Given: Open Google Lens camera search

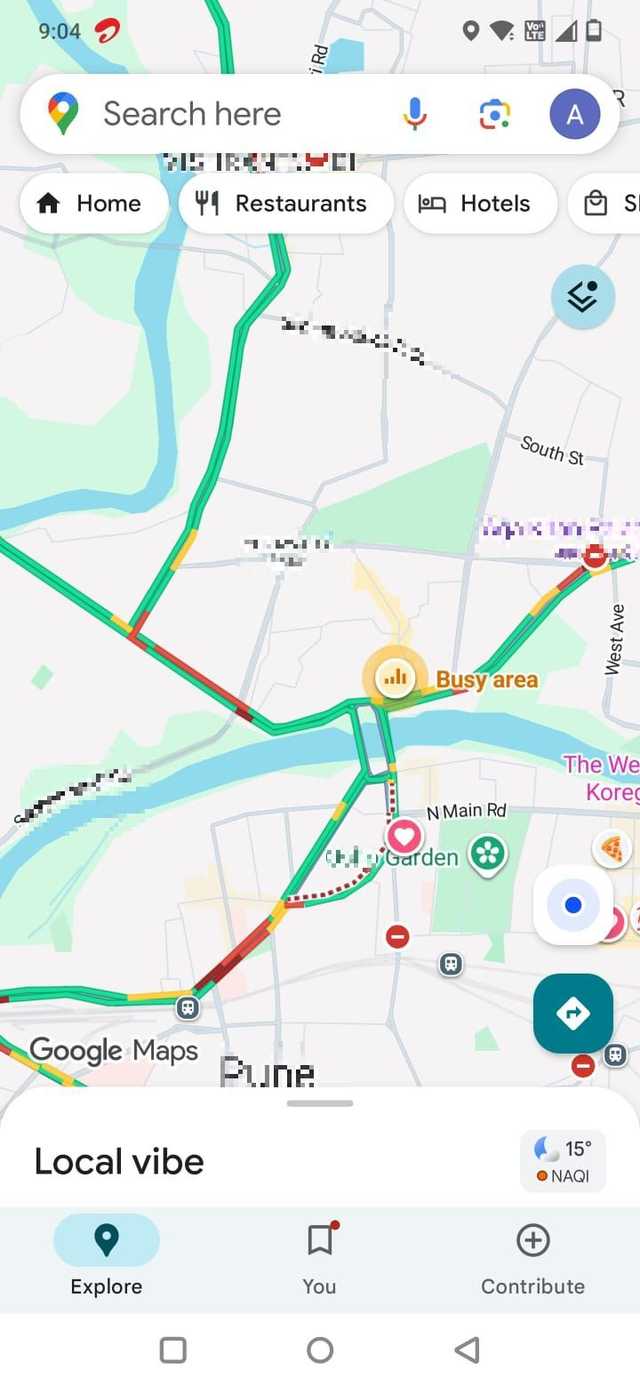Looking at the screenshot, I should tap(494, 114).
